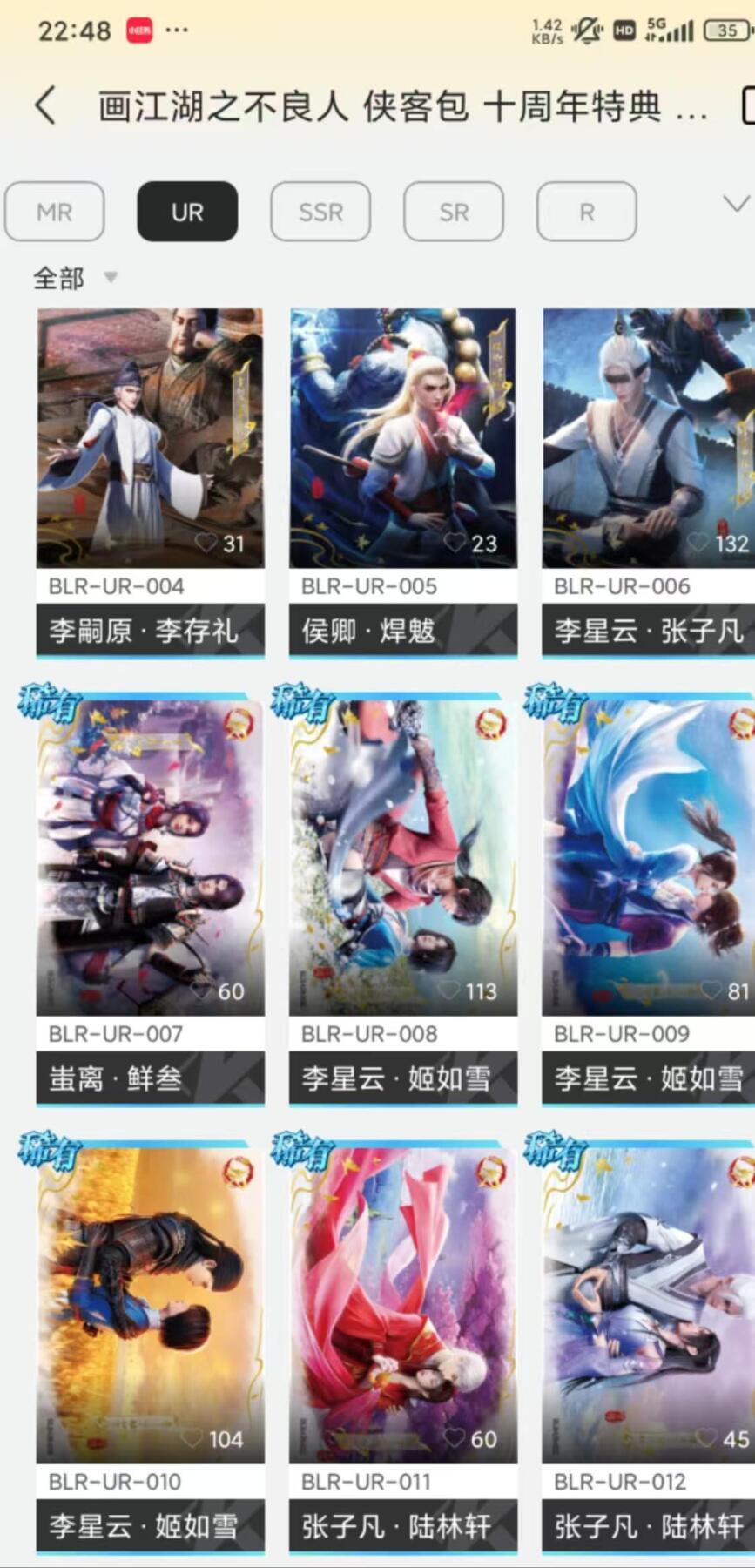Go back using the top-left arrow
755x1568 pixels.
click(x=45, y=106)
